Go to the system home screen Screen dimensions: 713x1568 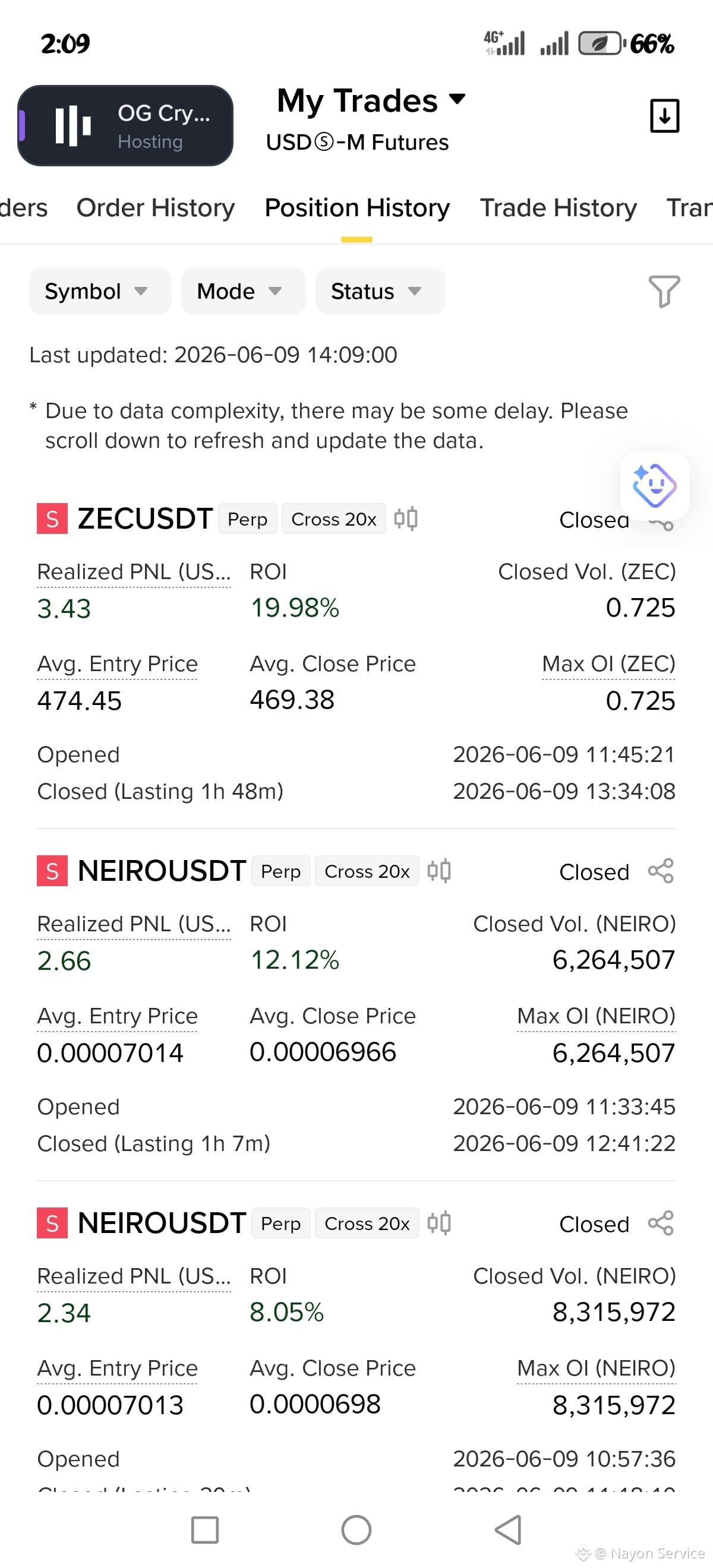[x=356, y=1529]
